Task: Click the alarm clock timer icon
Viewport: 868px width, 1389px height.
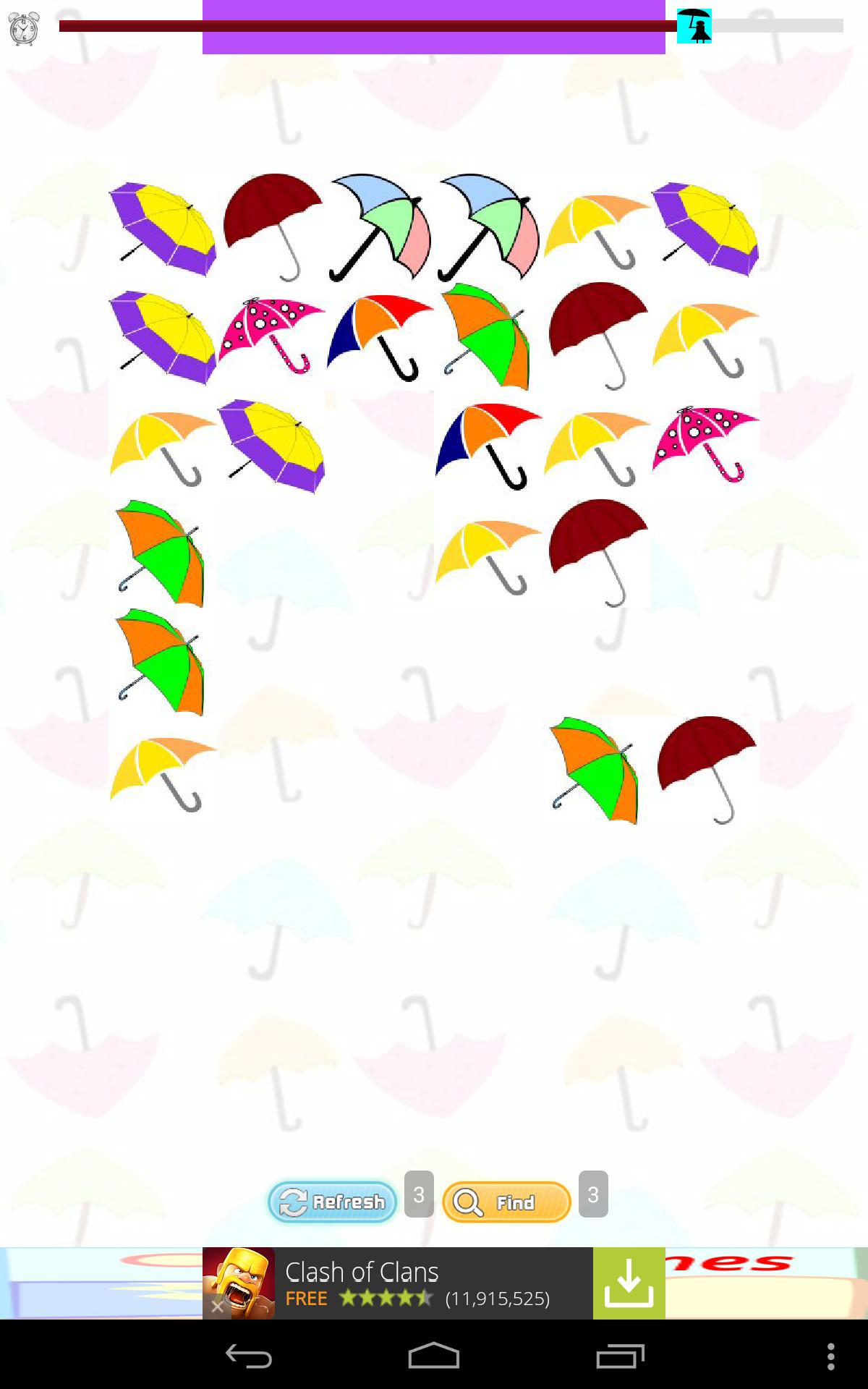Action: (x=22, y=28)
